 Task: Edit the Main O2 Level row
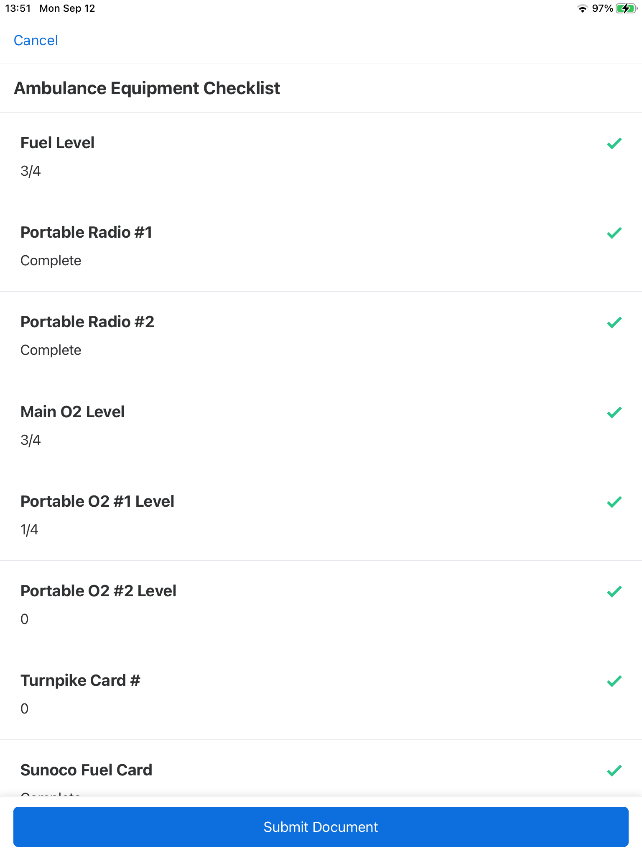[x=320, y=425]
